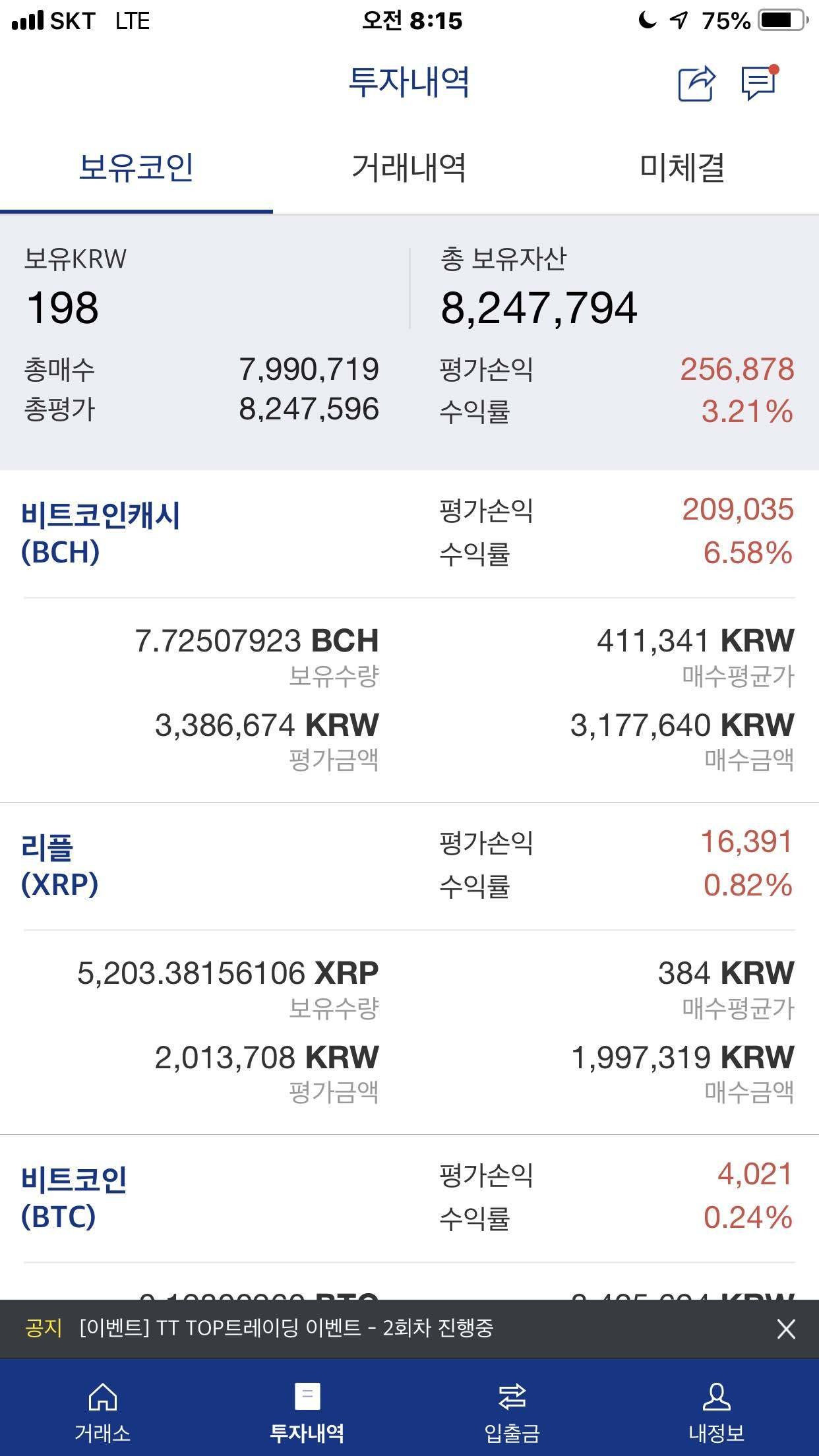
Task: Open the chat notification icon
Action: point(757,84)
